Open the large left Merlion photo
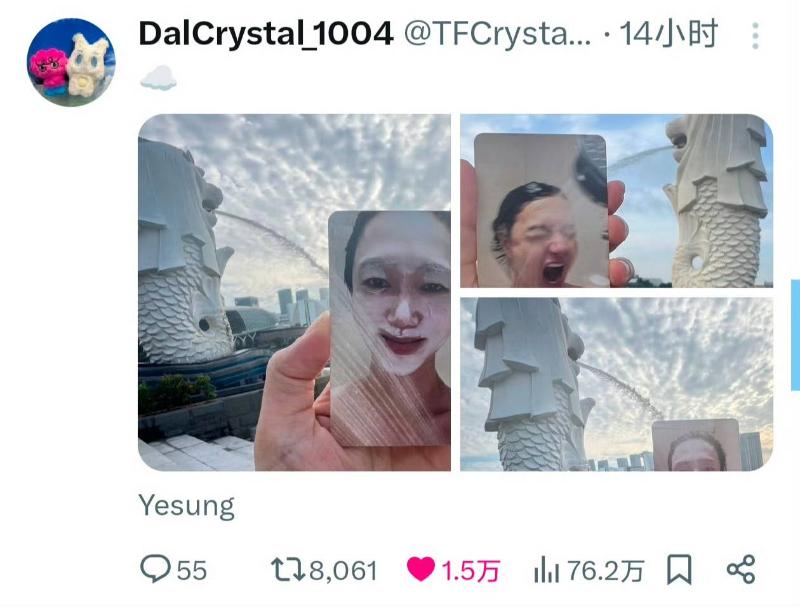This screenshot has width=800, height=607. point(294,292)
